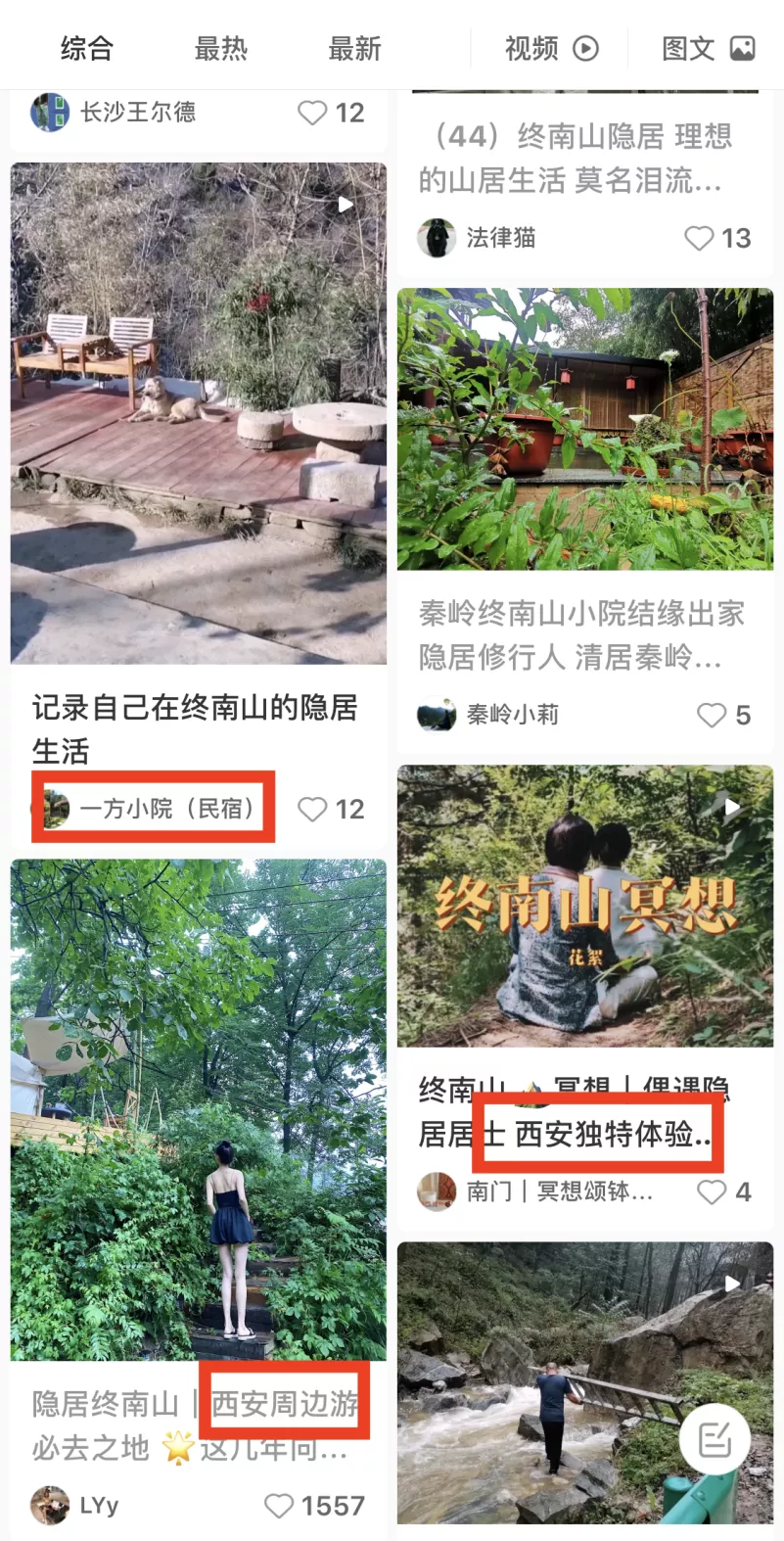Filter results by 视频
784x1541 pixels.
click(x=551, y=48)
